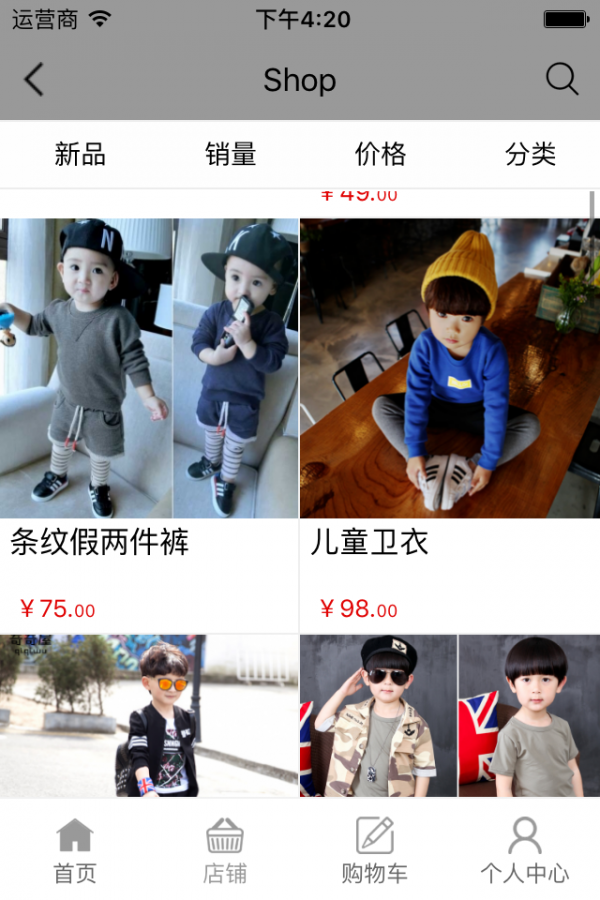Open the 分类 filter
600x900 pixels.
[x=530, y=154]
